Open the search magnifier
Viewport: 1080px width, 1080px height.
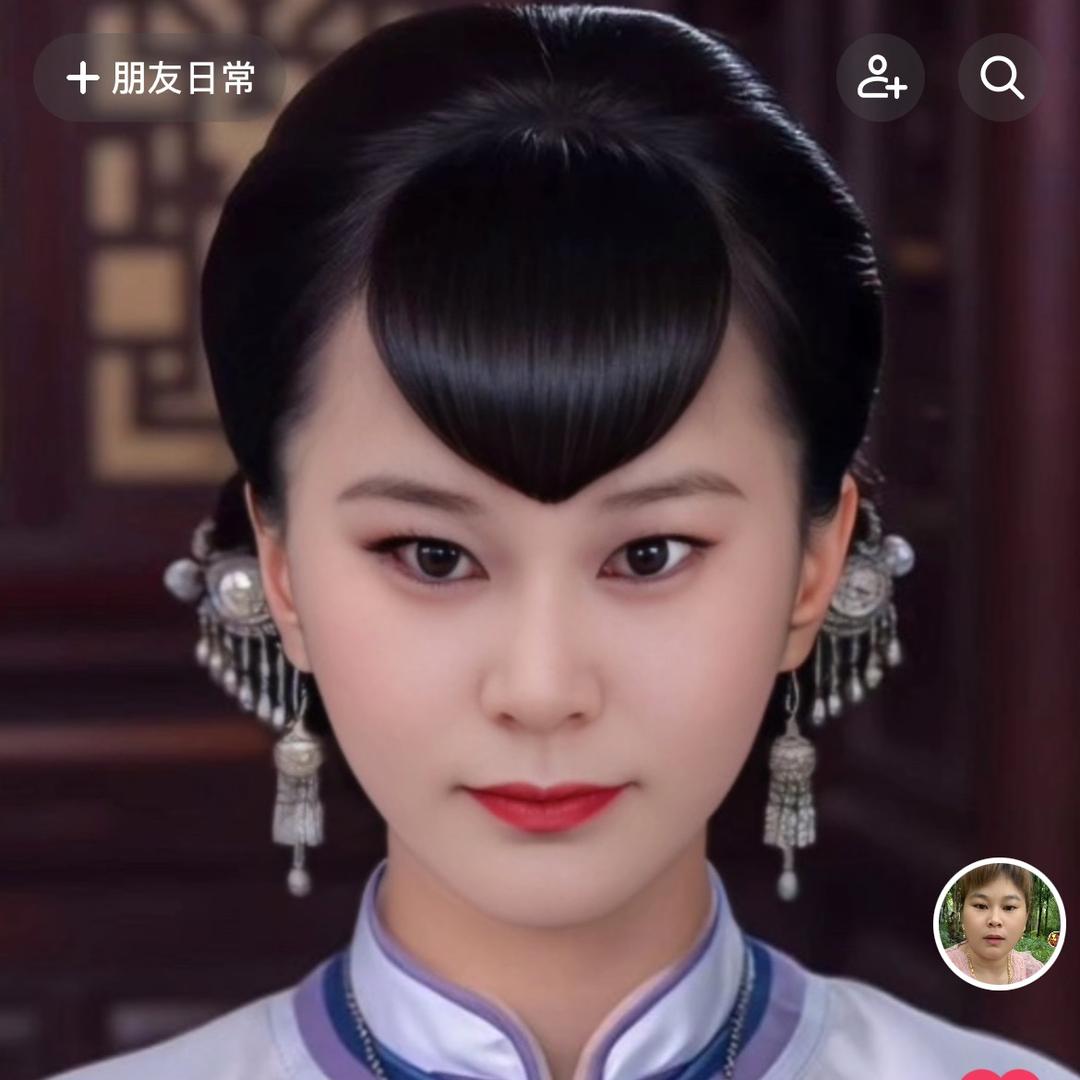1002,78
